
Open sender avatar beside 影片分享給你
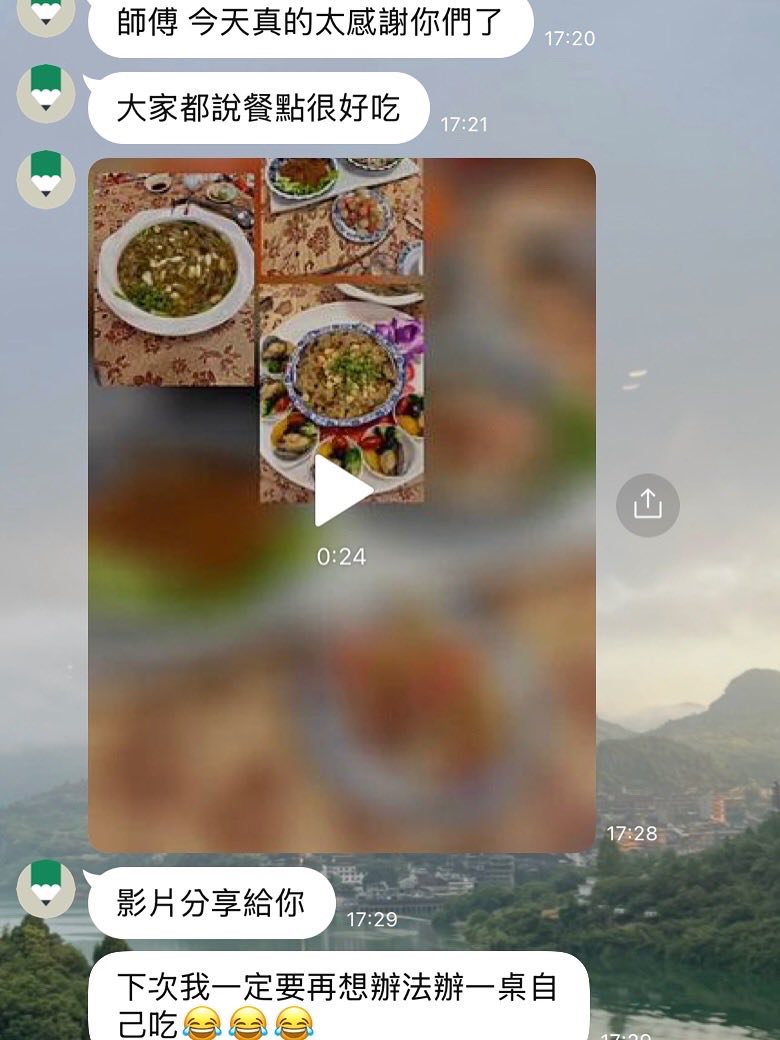46,889
